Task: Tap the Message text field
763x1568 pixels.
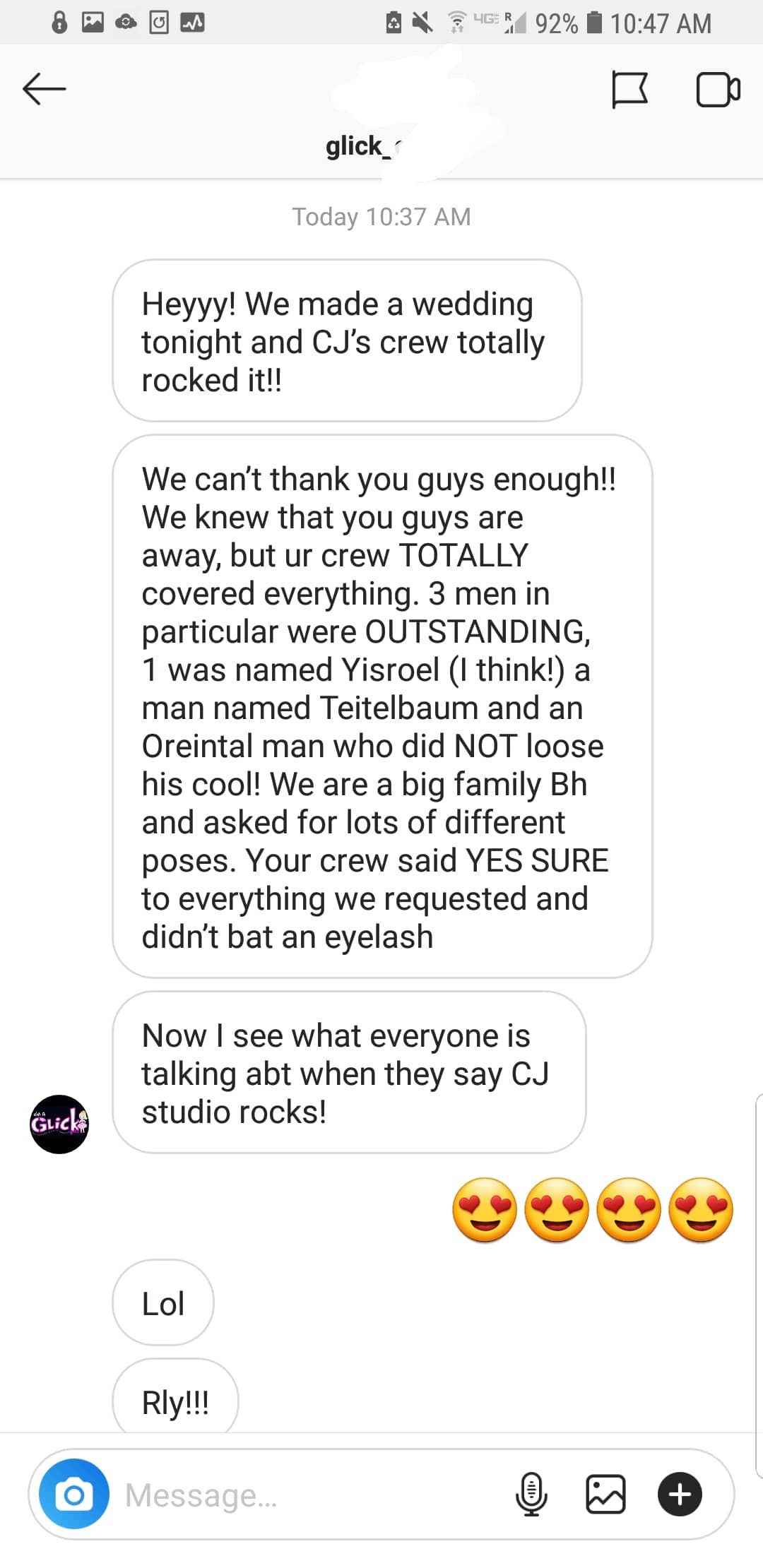Action: point(311,1495)
